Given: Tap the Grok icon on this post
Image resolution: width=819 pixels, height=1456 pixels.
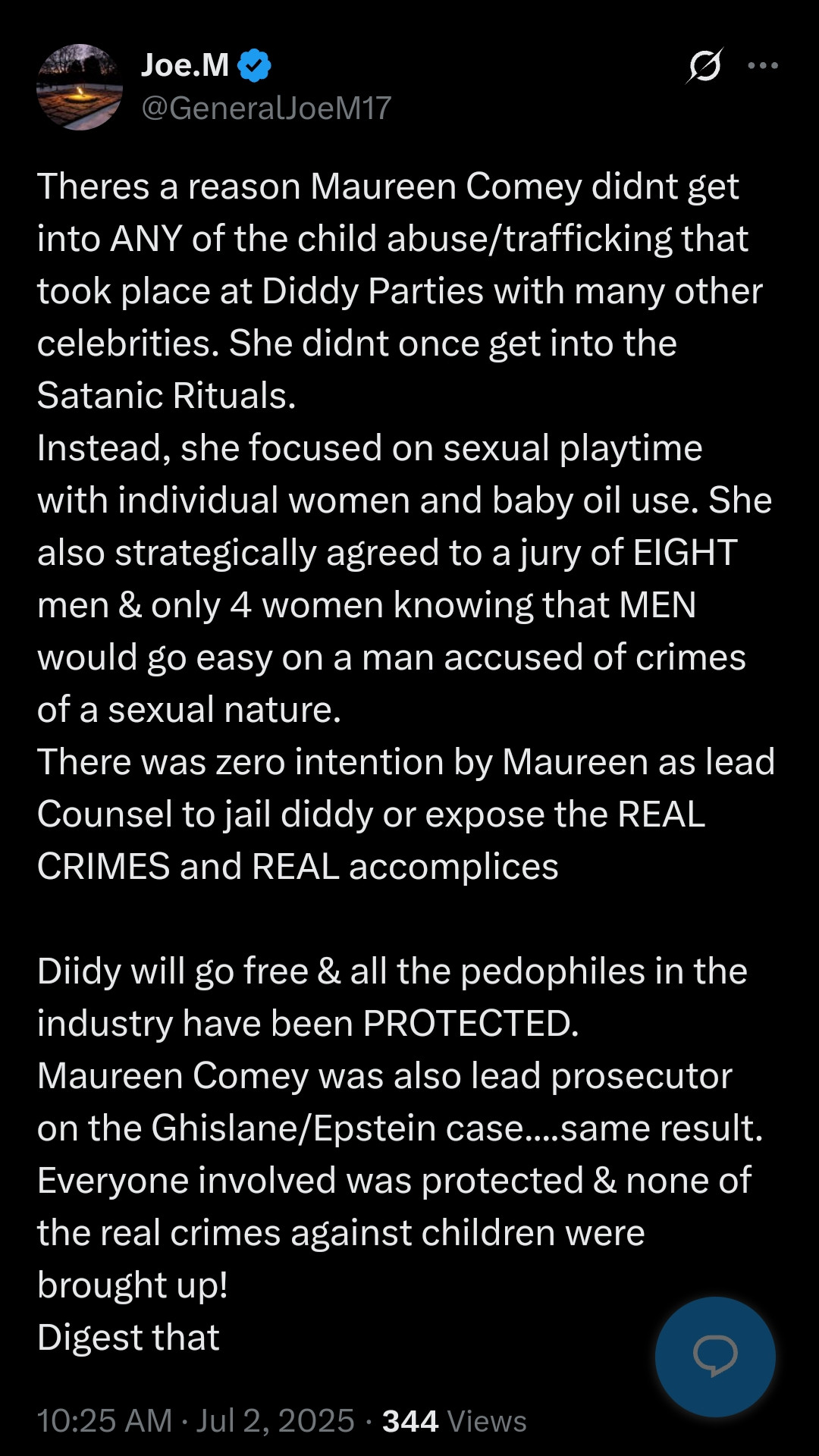Looking at the screenshot, I should pyautogui.click(x=704, y=66).
